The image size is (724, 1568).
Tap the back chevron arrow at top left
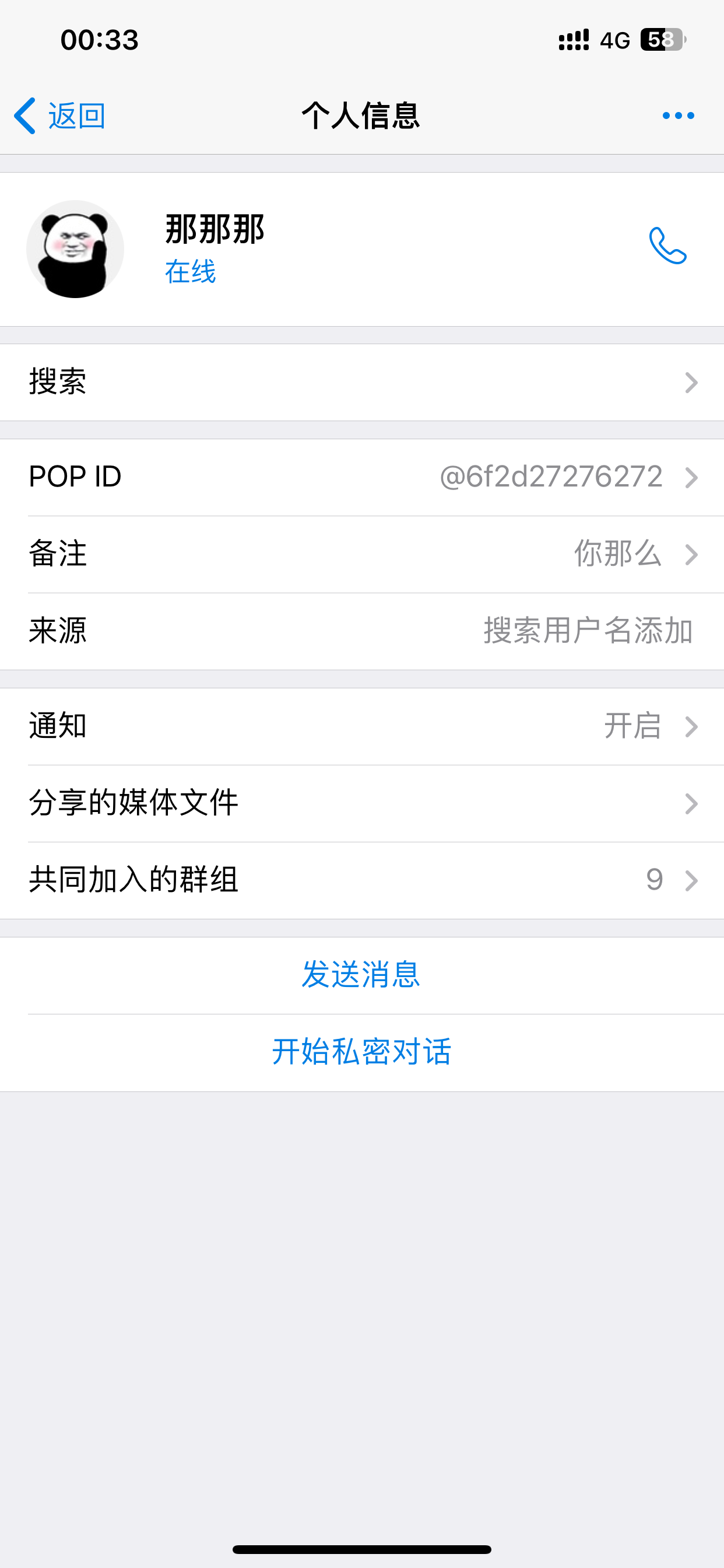[25, 114]
